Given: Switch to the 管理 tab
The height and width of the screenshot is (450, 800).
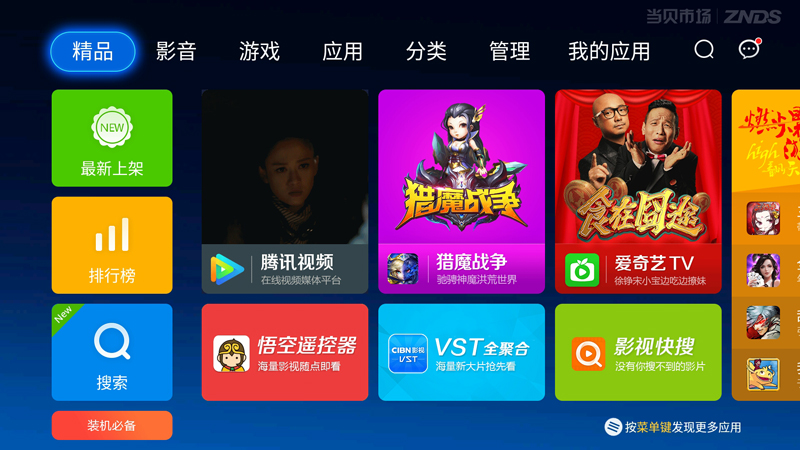Looking at the screenshot, I should [x=509, y=51].
